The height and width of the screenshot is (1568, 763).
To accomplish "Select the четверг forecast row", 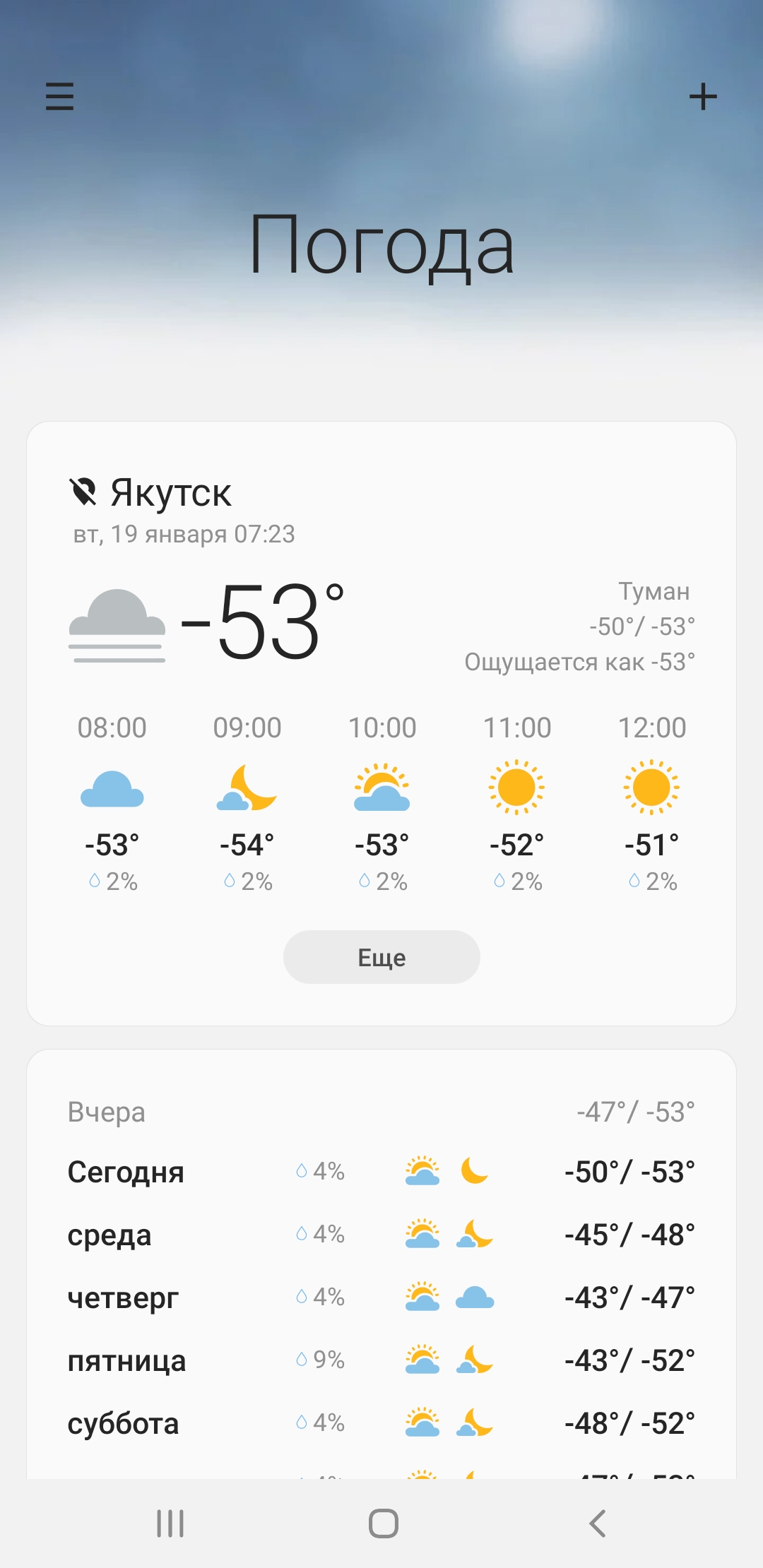I will (x=381, y=1297).
